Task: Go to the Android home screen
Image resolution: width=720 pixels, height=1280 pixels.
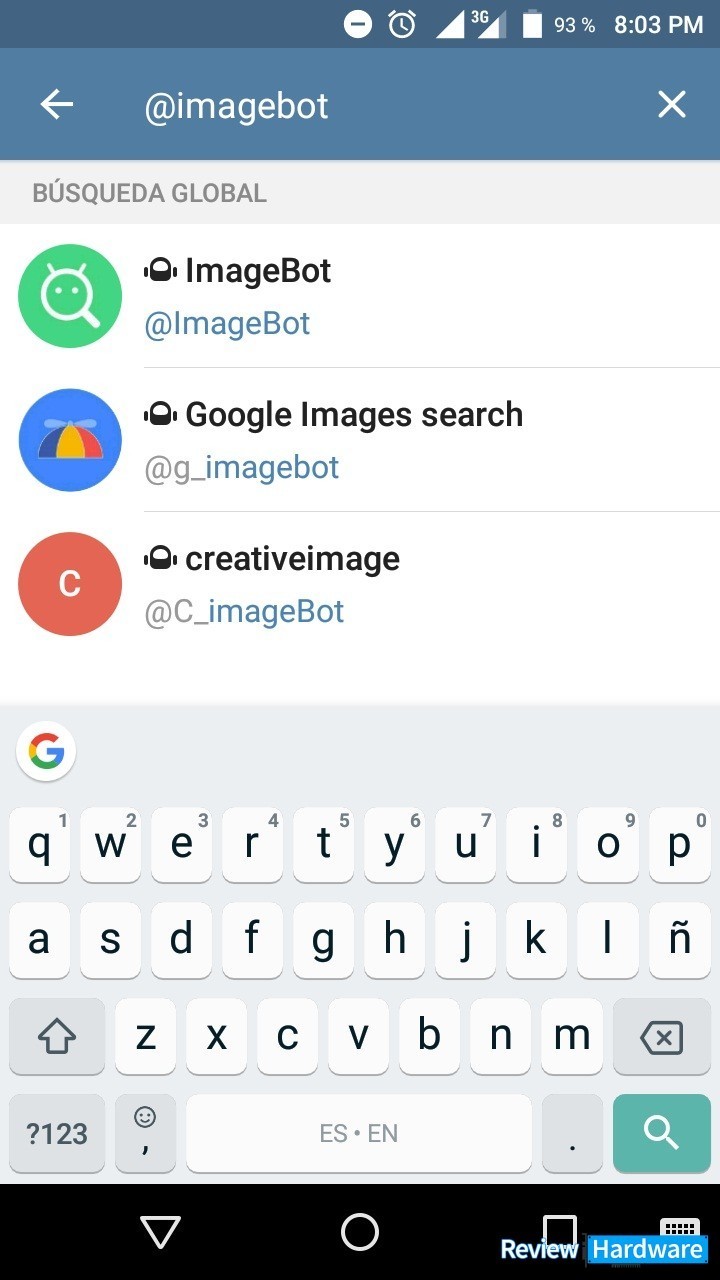Action: (x=360, y=1232)
